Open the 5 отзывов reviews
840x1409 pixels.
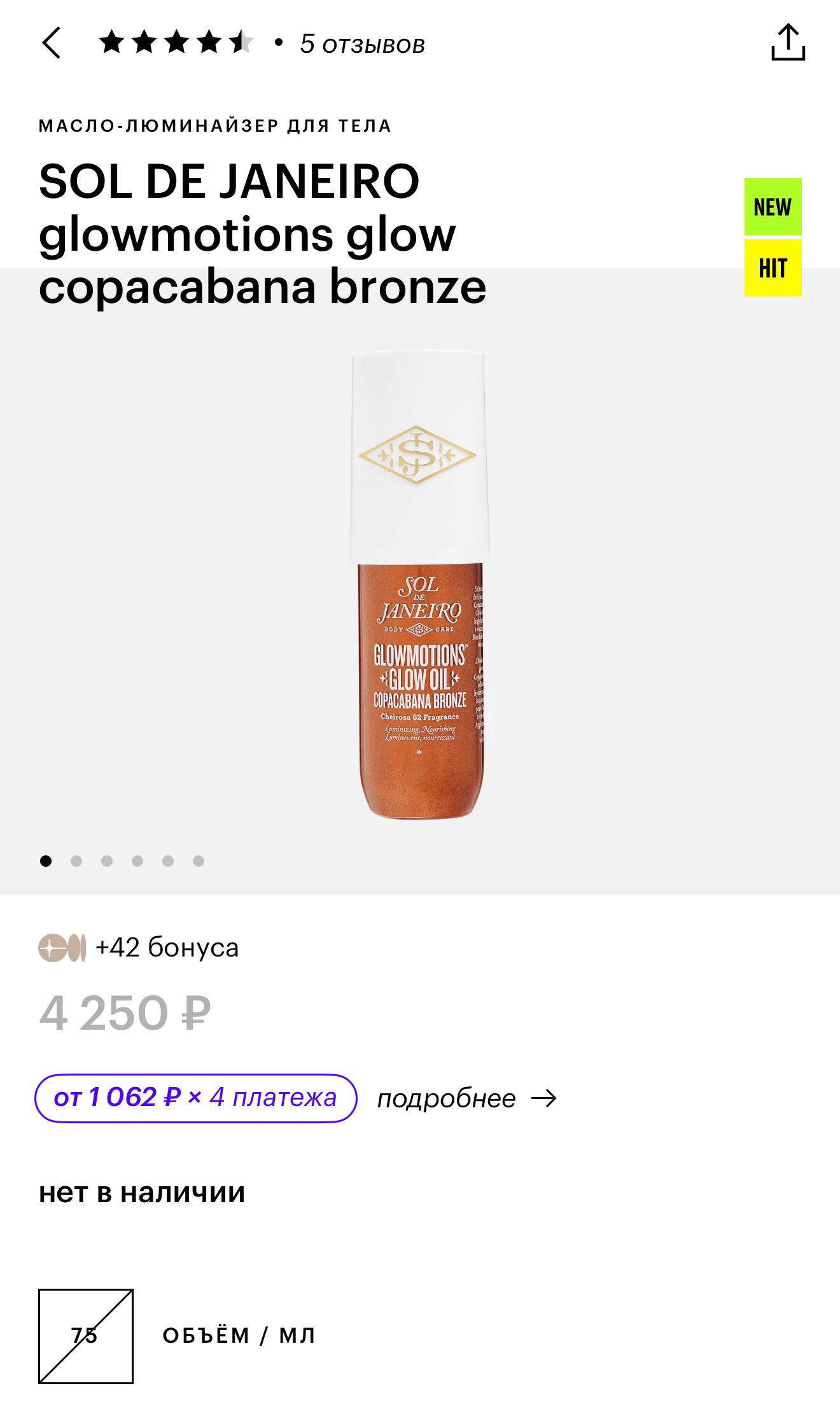(361, 45)
